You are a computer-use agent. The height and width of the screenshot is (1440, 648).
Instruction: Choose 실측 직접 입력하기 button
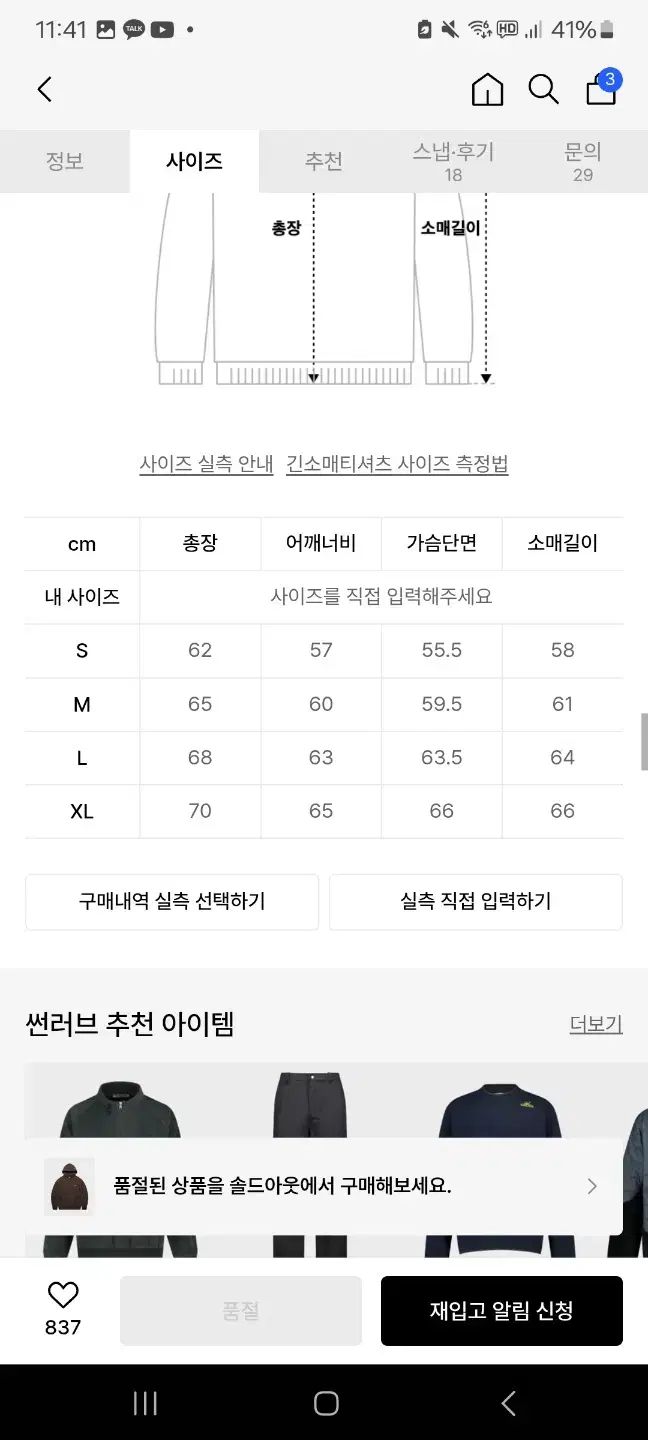point(476,901)
